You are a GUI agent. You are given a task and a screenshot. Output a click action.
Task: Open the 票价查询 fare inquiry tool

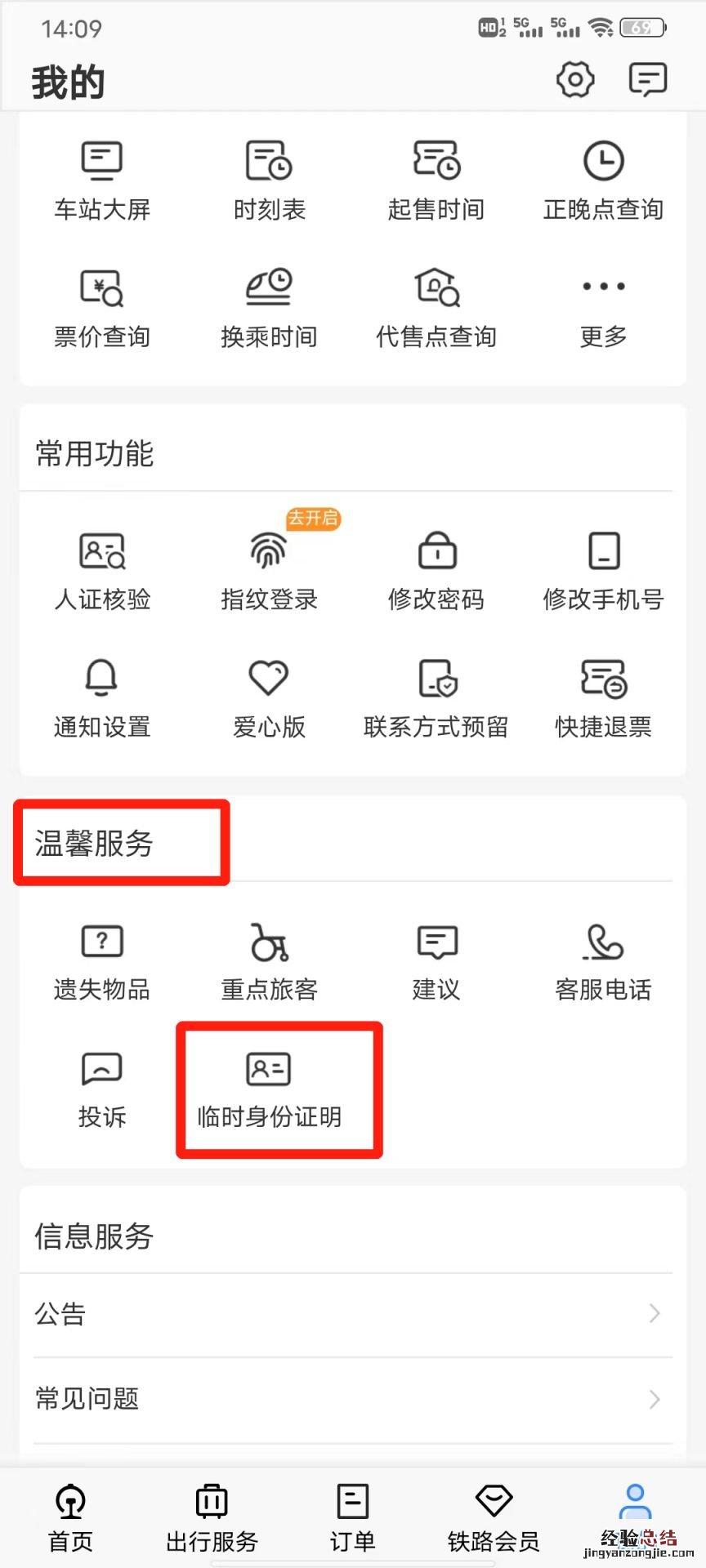pyautogui.click(x=101, y=306)
